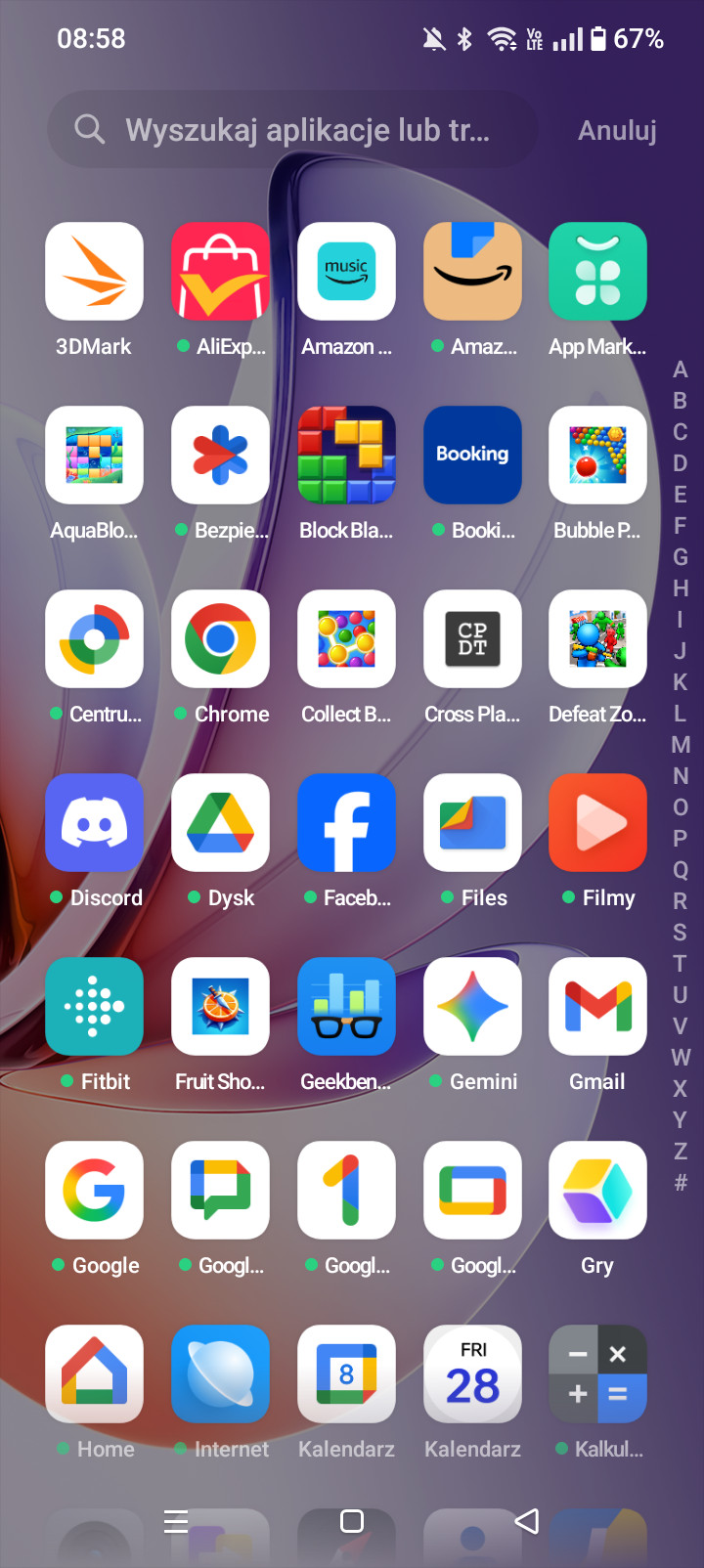Open the Gry games app

tap(597, 1191)
